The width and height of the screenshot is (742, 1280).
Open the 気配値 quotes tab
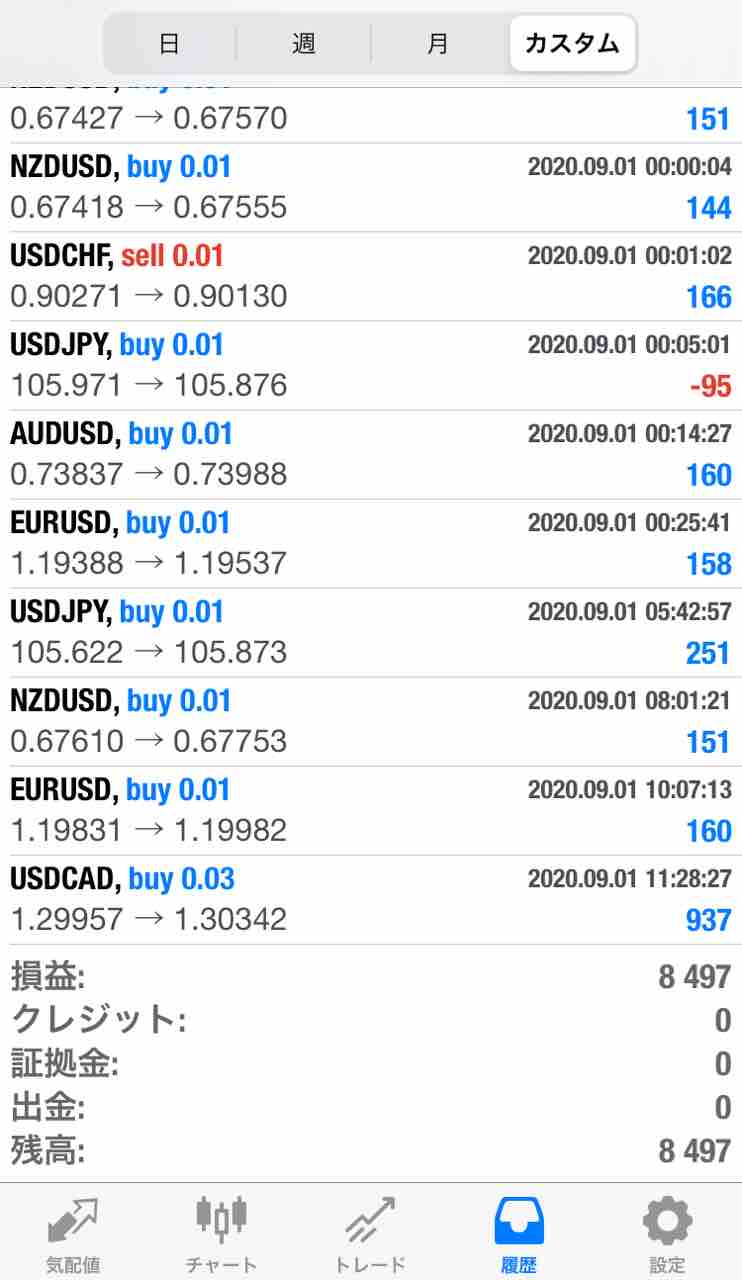[73, 1233]
